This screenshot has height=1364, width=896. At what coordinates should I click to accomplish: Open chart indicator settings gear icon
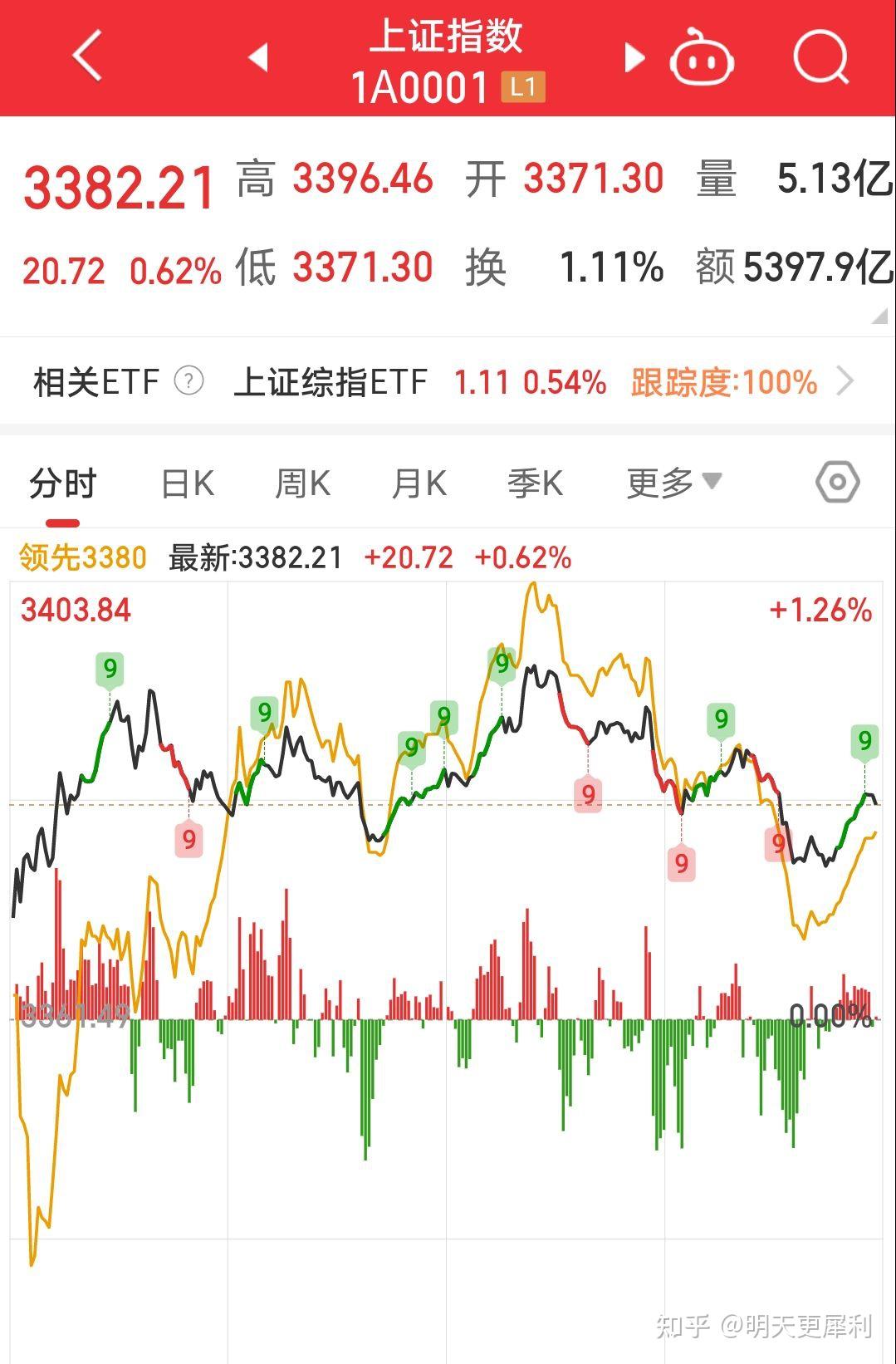click(x=839, y=480)
